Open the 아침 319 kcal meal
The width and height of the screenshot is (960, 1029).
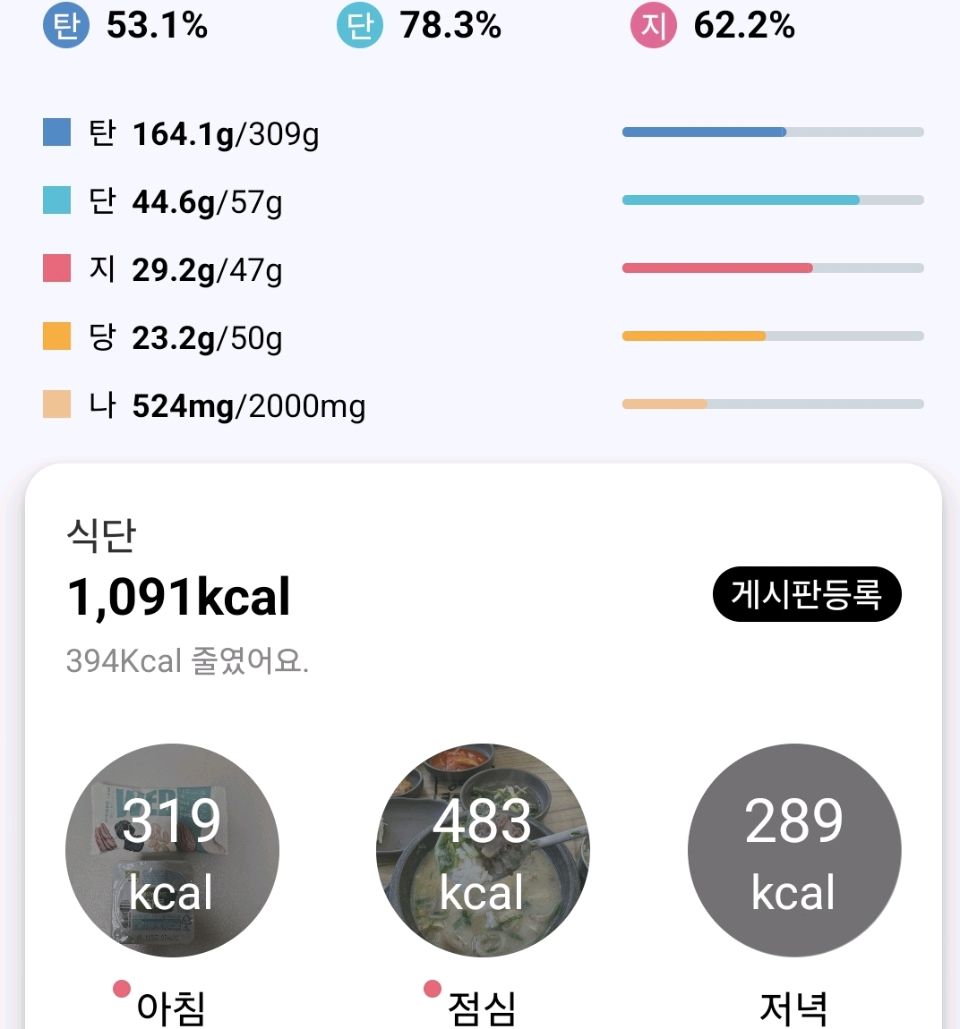(172, 851)
